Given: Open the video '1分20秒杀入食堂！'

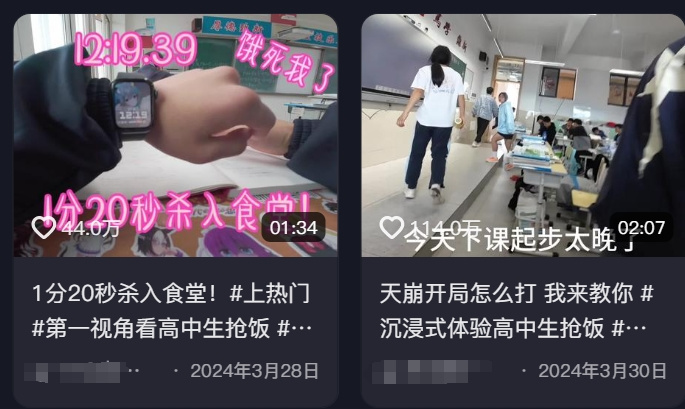Looking at the screenshot, I should point(175,135).
